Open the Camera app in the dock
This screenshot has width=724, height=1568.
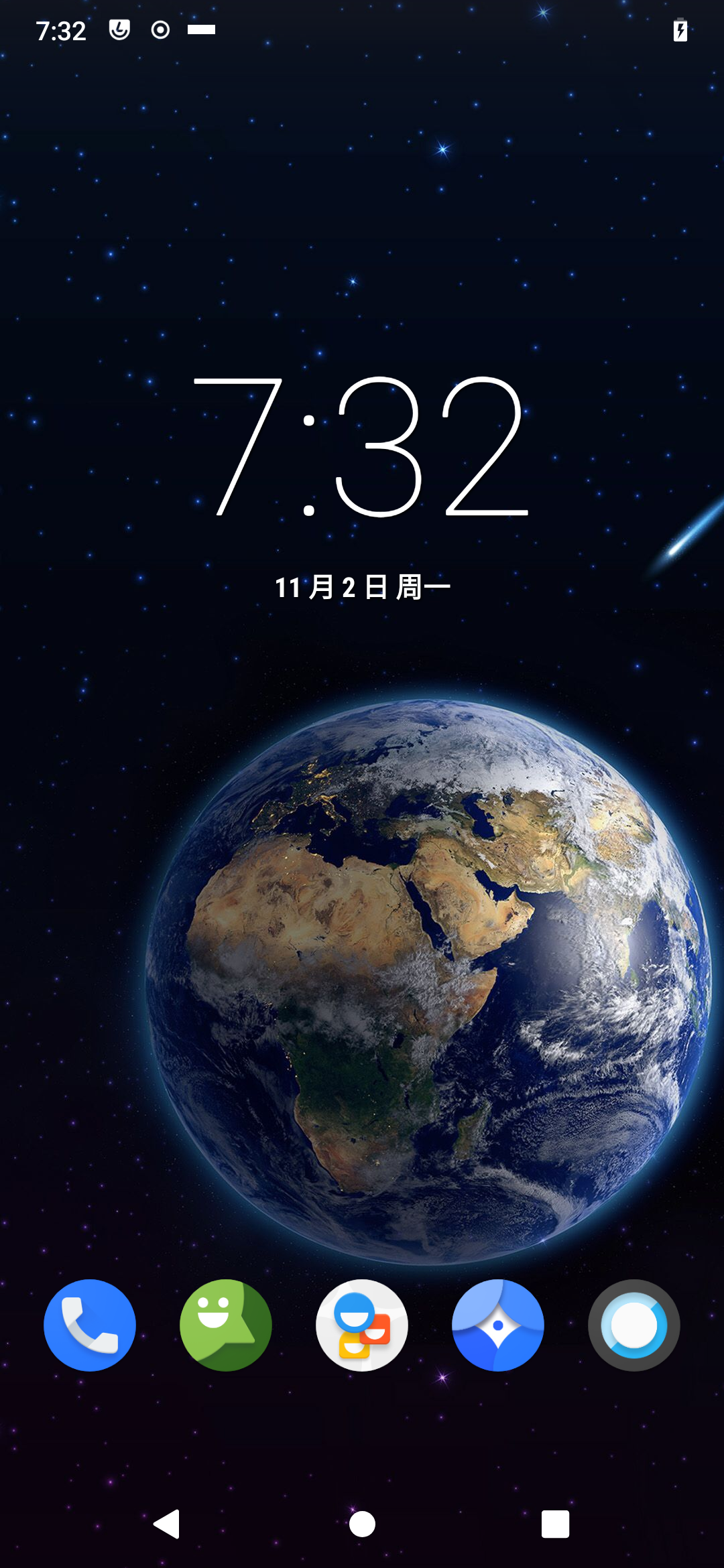(x=633, y=1326)
